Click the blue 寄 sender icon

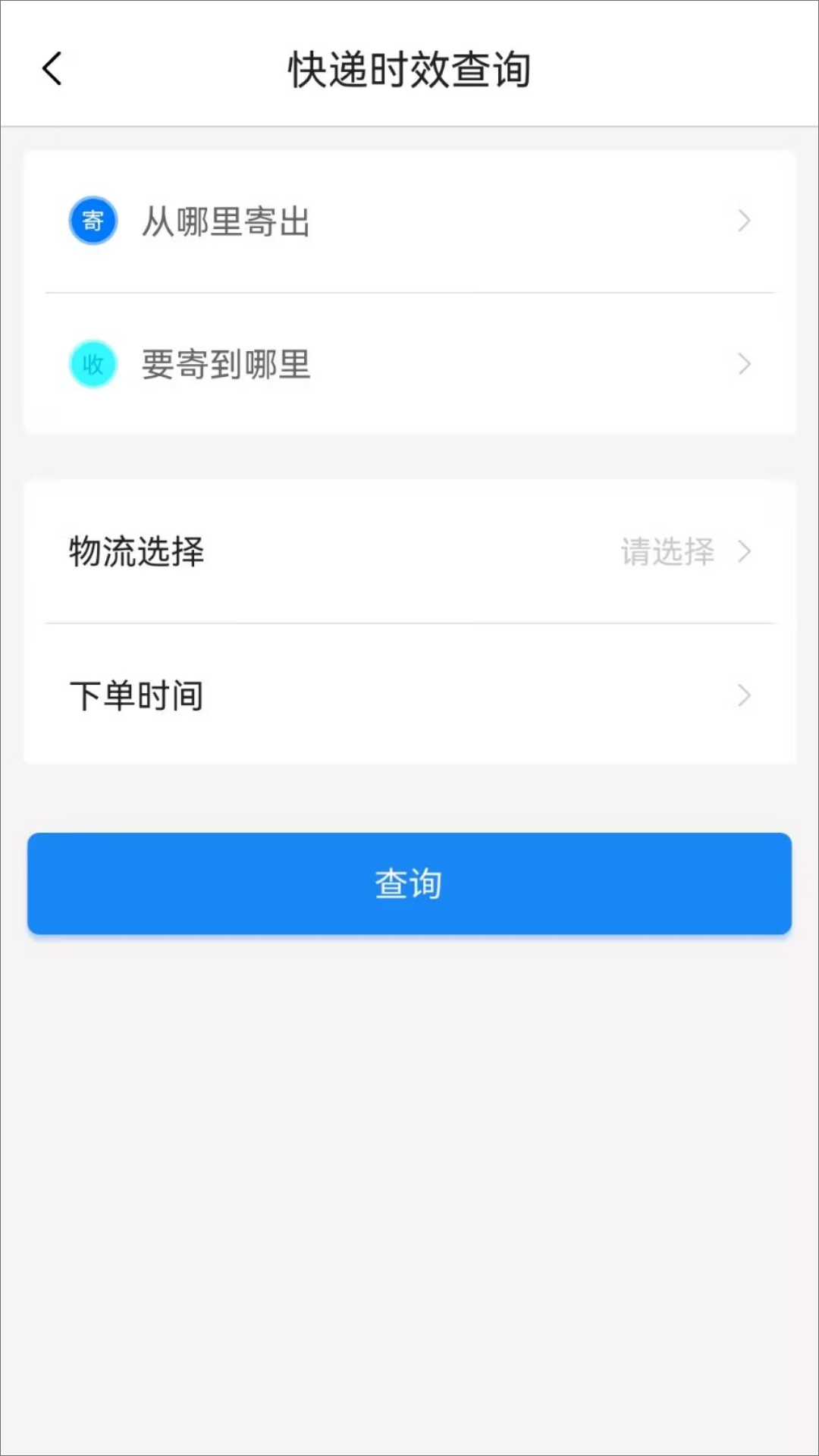[x=92, y=220]
